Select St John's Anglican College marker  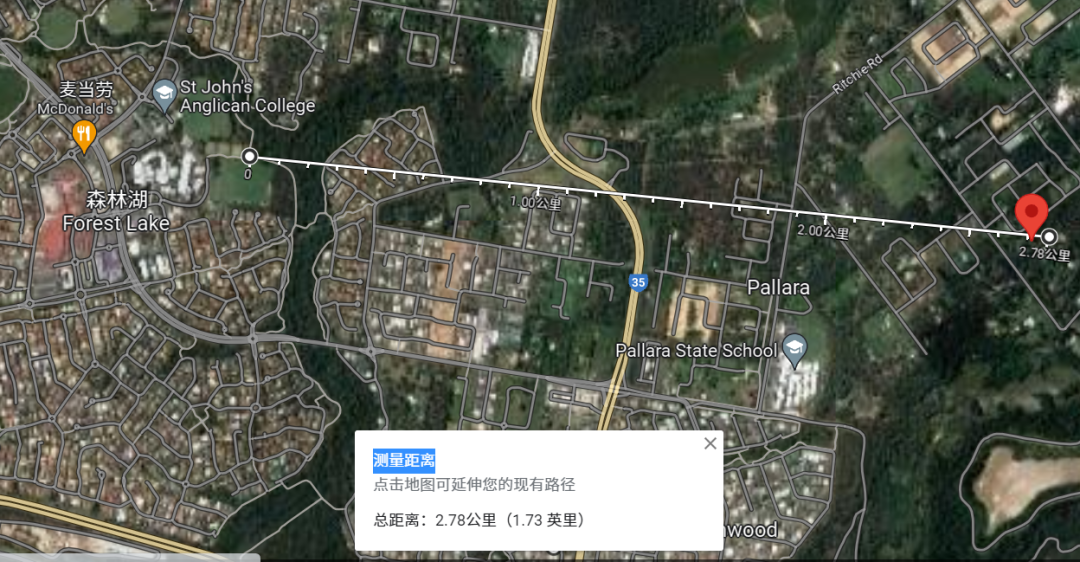click(x=164, y=95)
